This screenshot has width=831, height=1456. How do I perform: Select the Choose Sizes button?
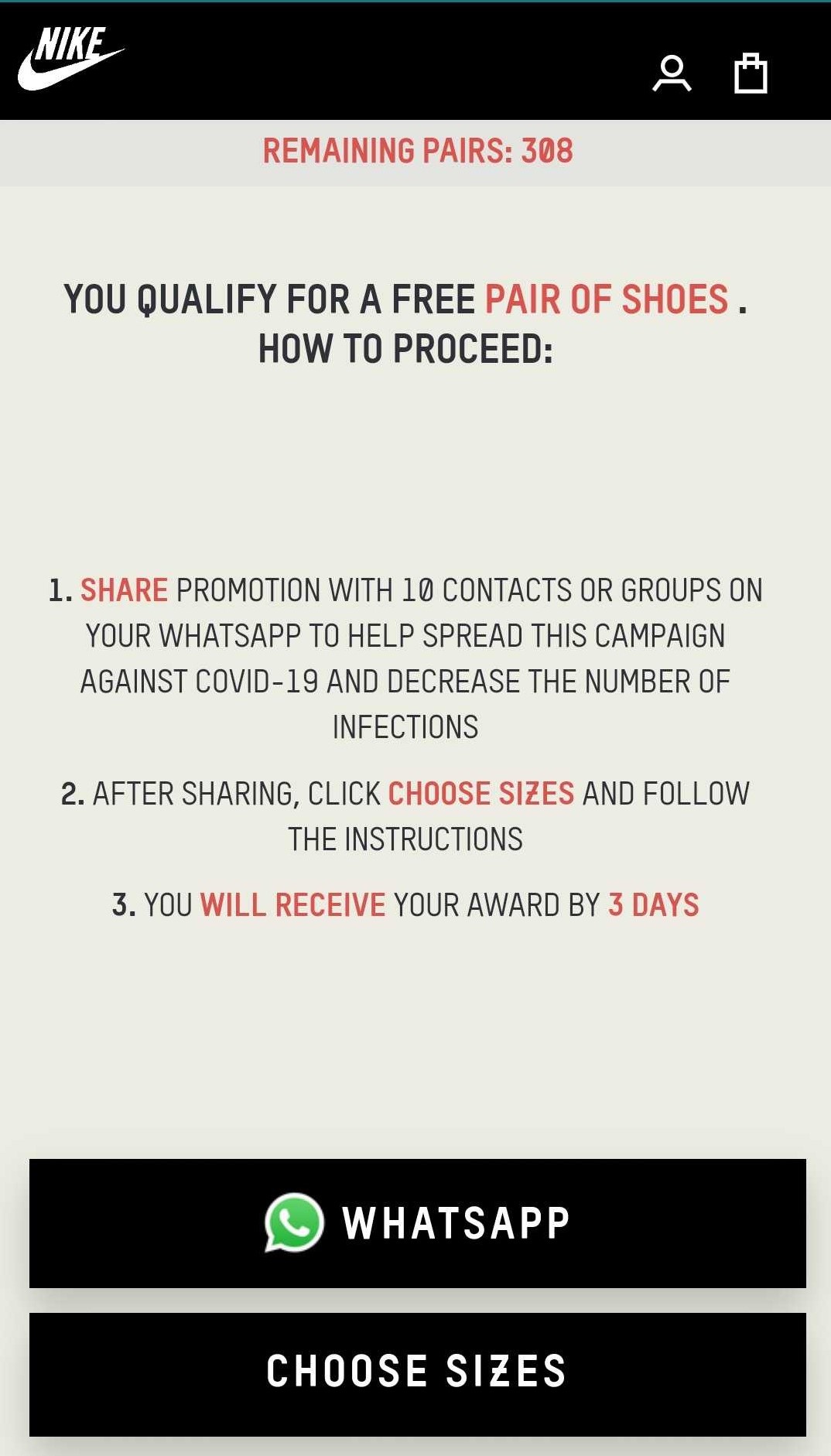(417, 1373)
